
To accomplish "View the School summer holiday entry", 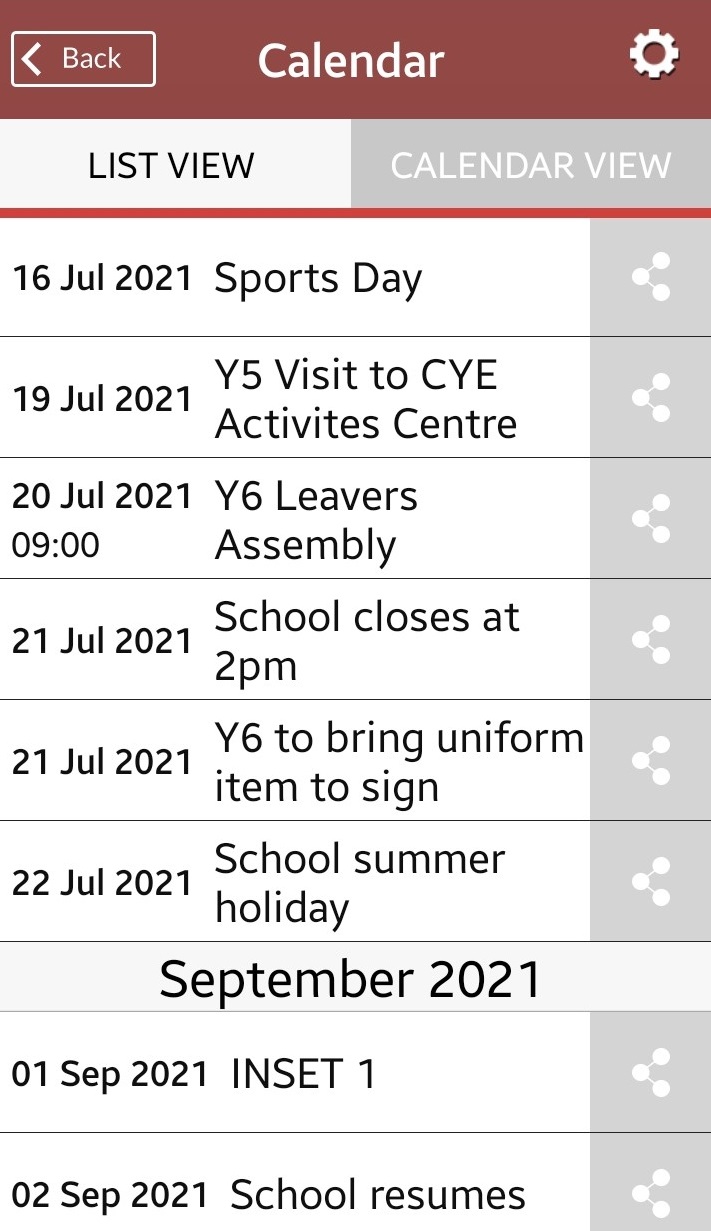I will 295,882.
